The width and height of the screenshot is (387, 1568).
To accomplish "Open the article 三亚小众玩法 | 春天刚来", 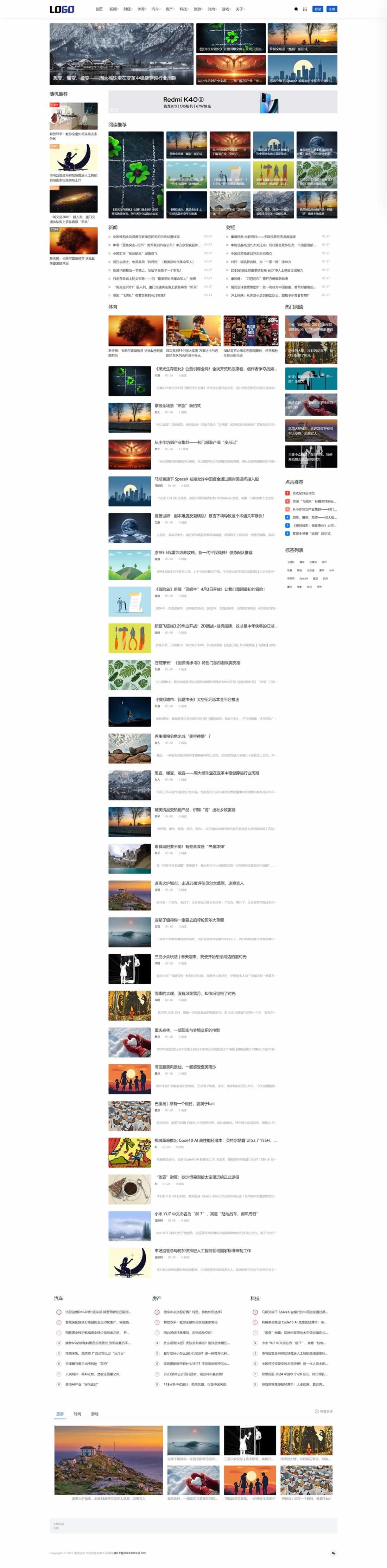I will pyautogui.click(x=200, y=957).
